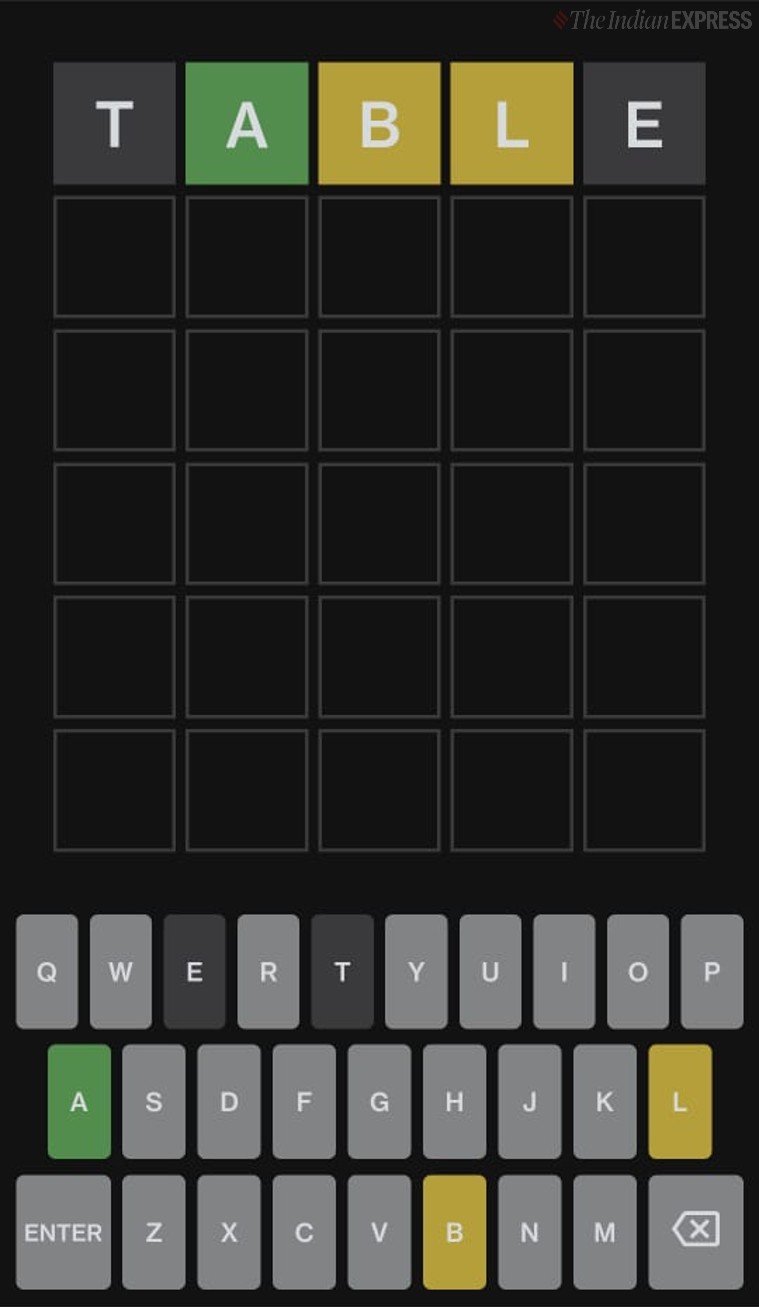Hit the yellow B key
This screenshot has height=1307, width=759.
pos(454,1232)
